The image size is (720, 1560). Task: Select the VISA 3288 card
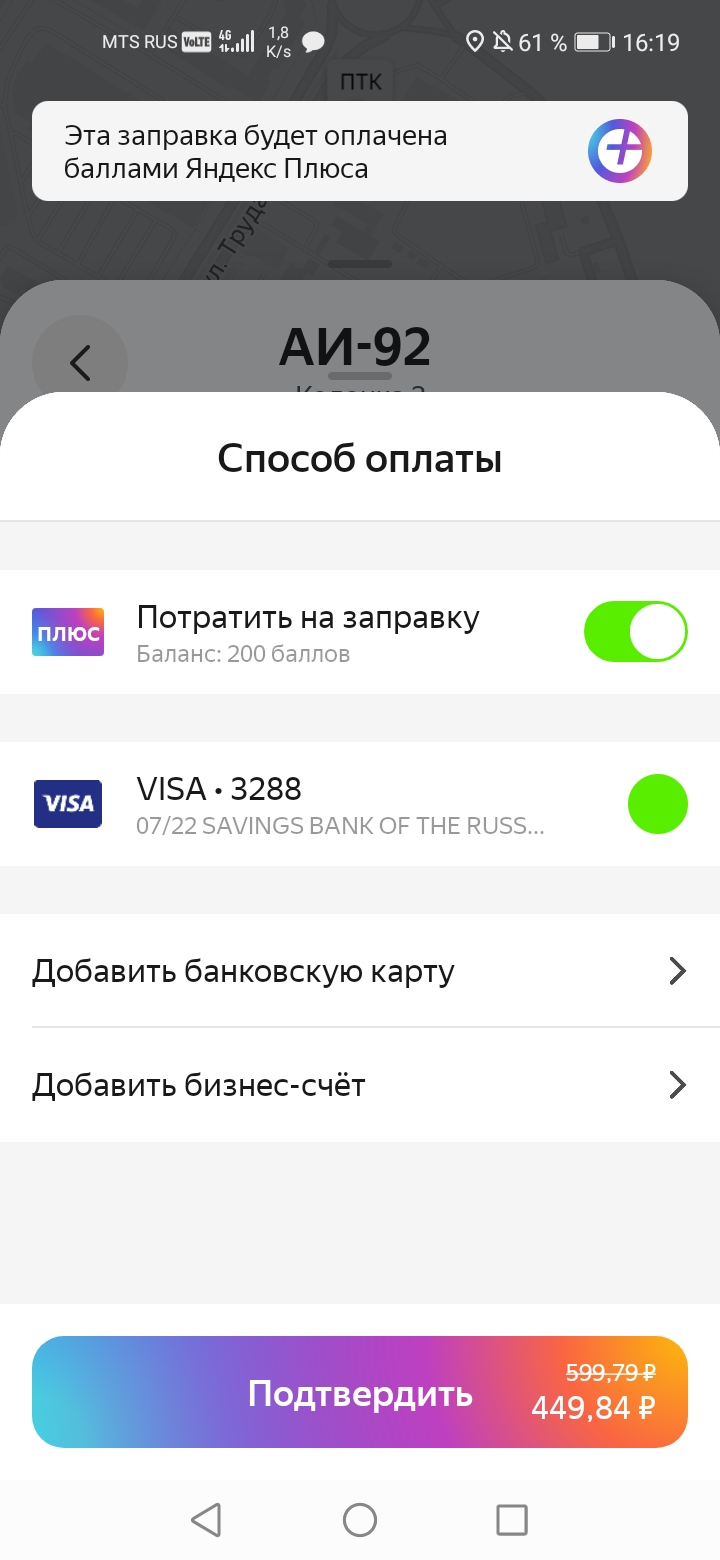point(360,804)
